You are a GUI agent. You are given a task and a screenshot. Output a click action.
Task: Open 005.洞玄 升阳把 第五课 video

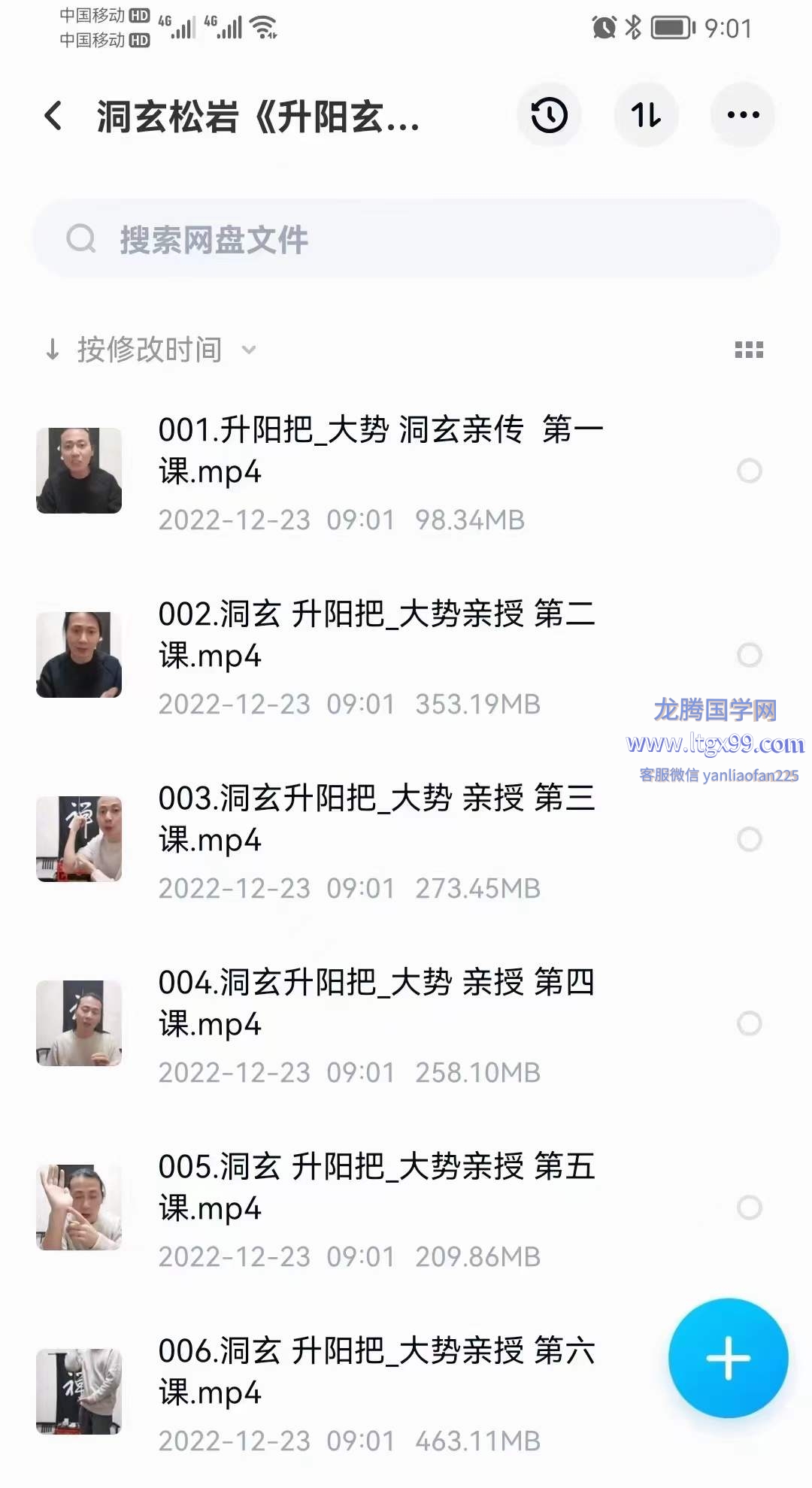click(376, 1188)
